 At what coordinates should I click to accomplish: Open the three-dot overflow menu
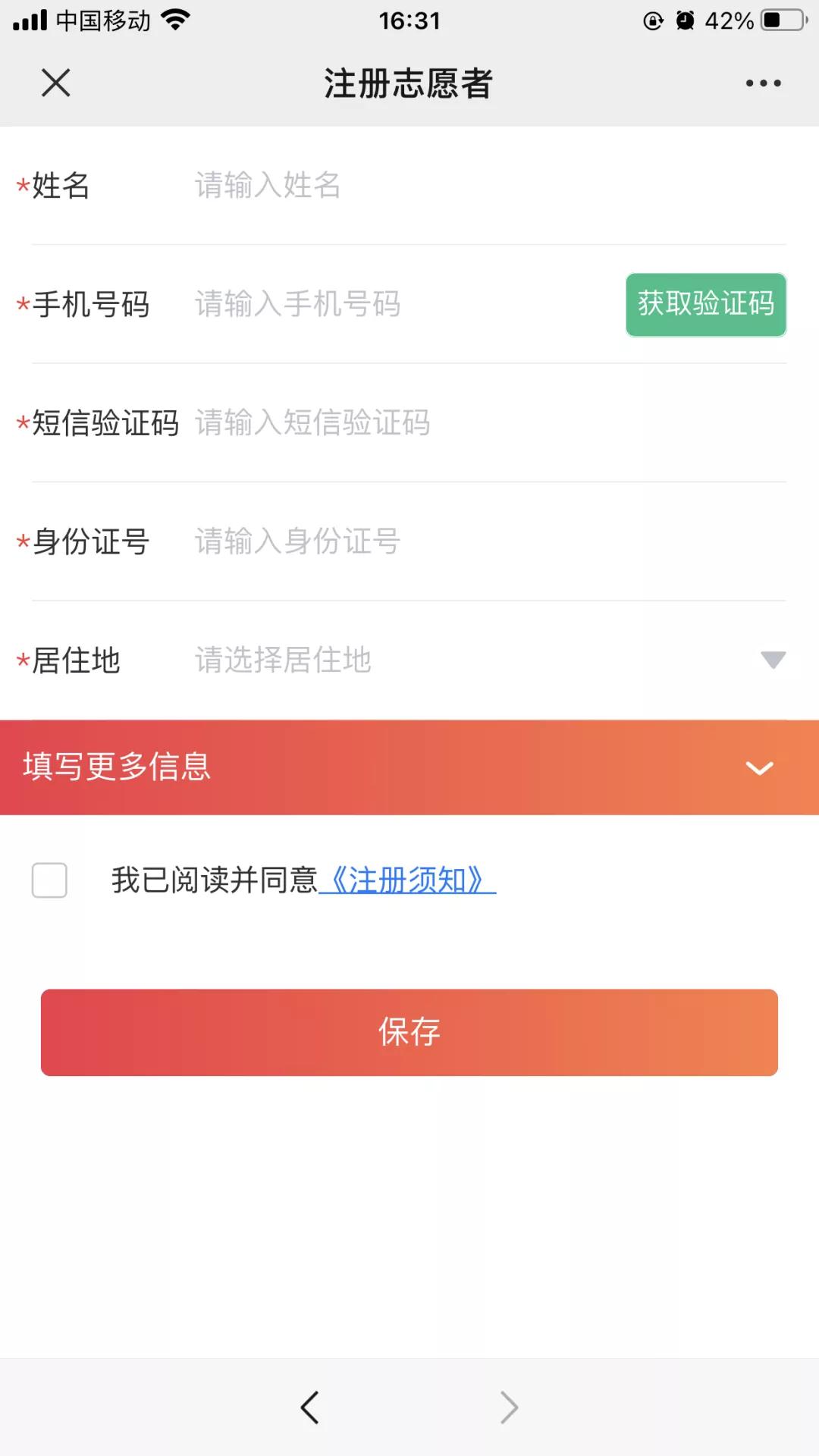(x=763, y=83)
